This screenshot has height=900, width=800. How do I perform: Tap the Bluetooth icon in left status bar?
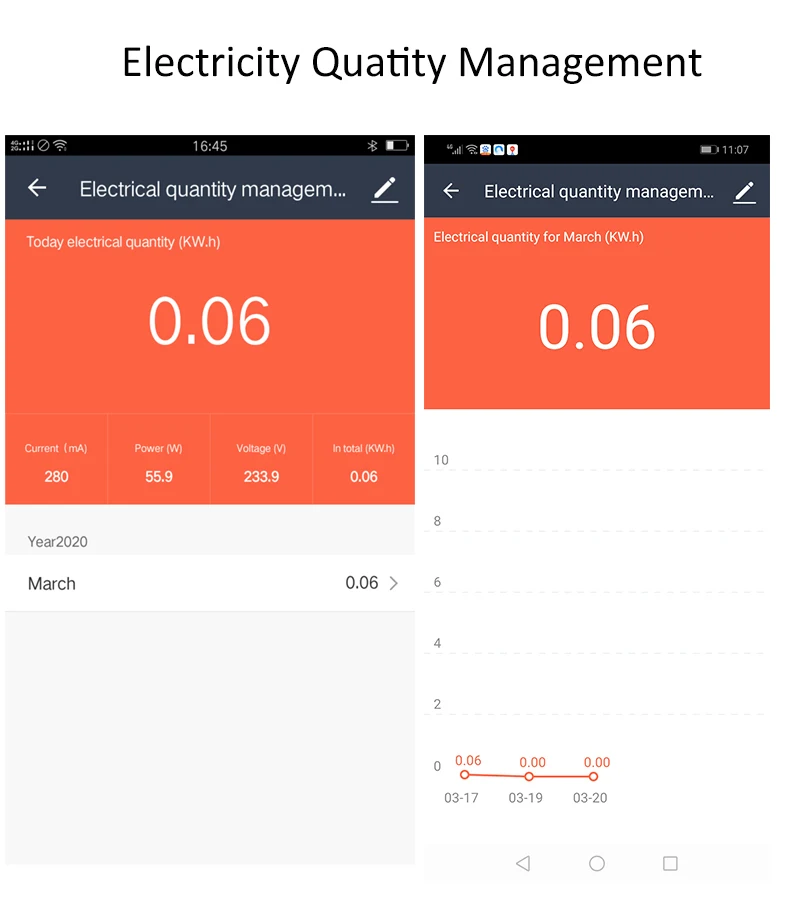[375, 145]
